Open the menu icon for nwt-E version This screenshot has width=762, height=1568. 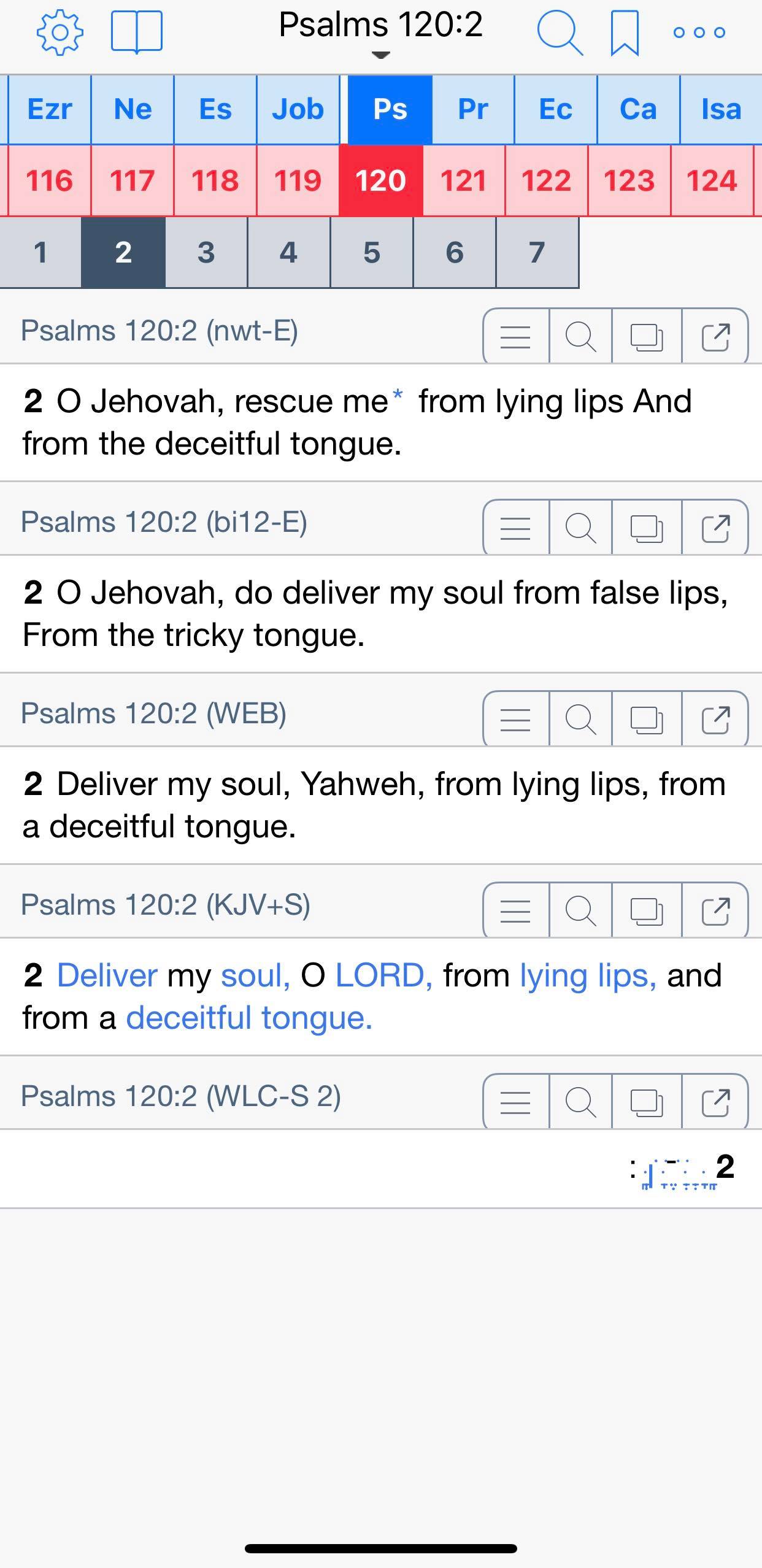[x=515, y=336]
